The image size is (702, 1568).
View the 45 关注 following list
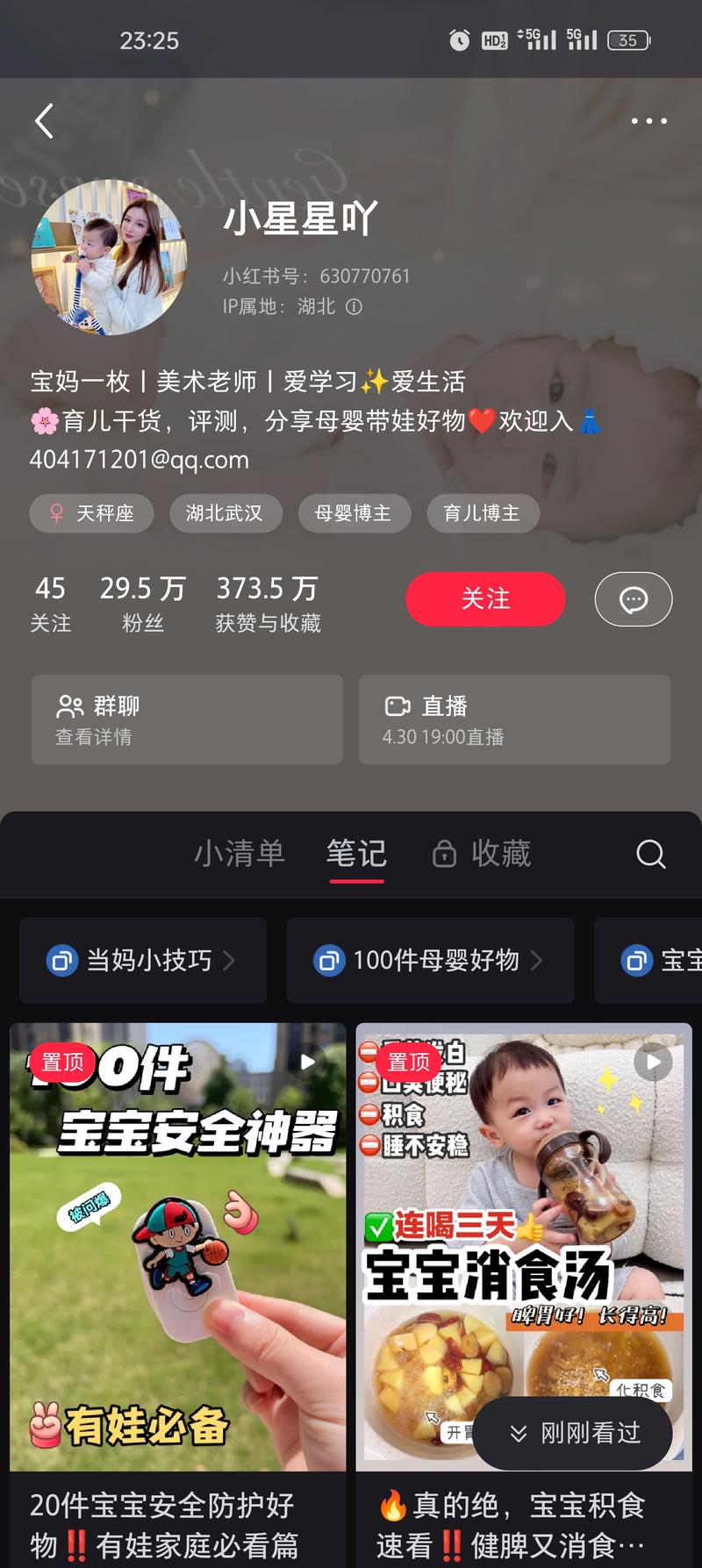pos(50,604)
